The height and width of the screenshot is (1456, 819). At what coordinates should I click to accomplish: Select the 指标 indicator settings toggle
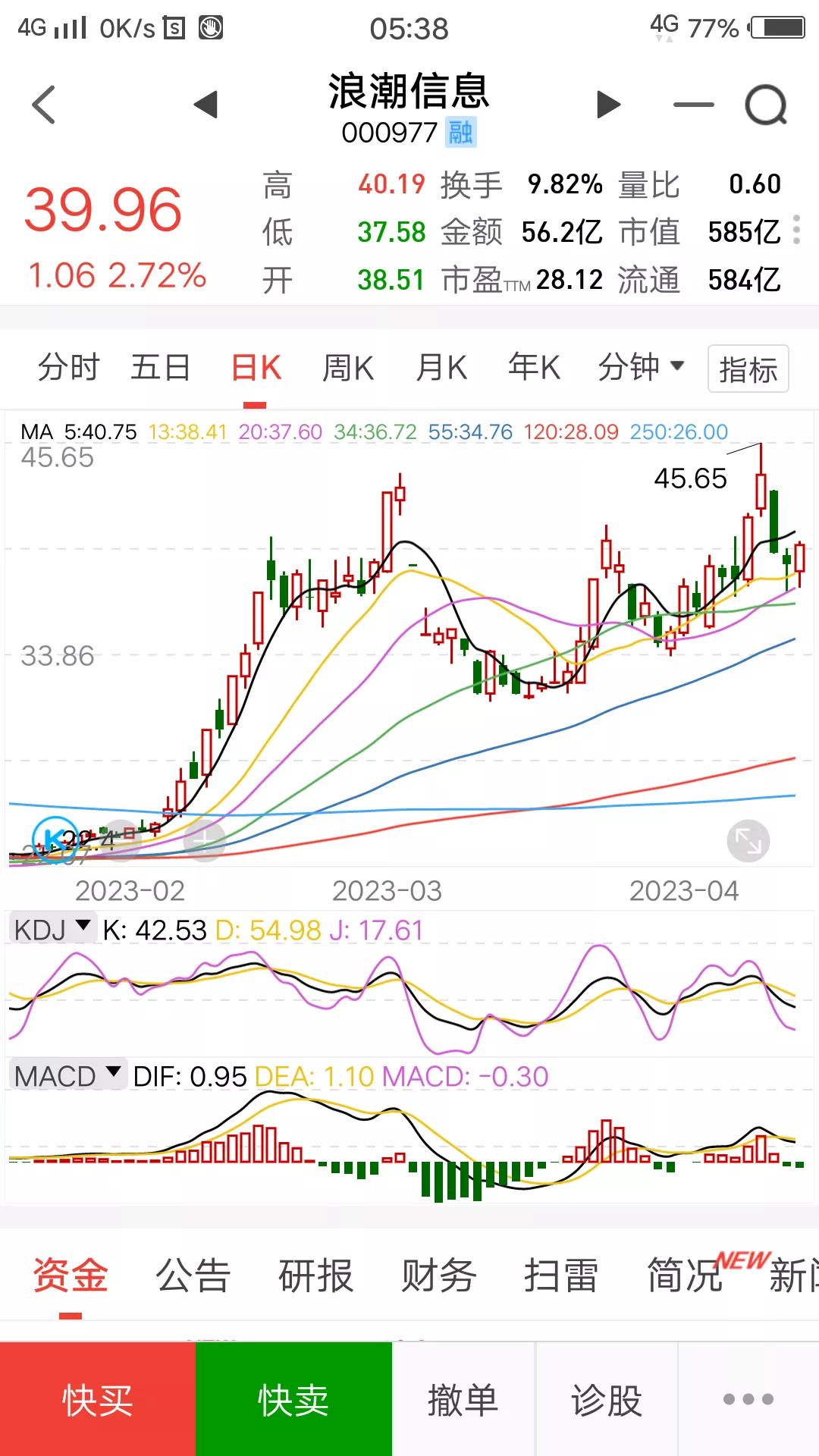tap(748, 369)
